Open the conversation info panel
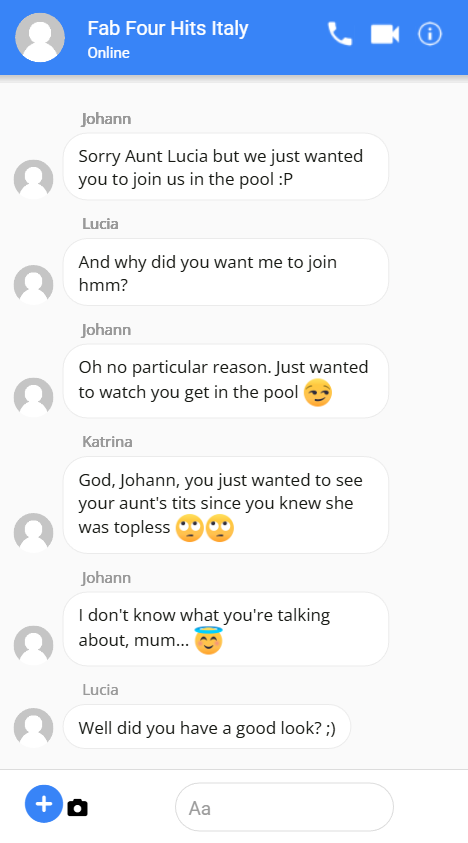Image resolution: width=468 pixels, height=843 pixels. 430,34
